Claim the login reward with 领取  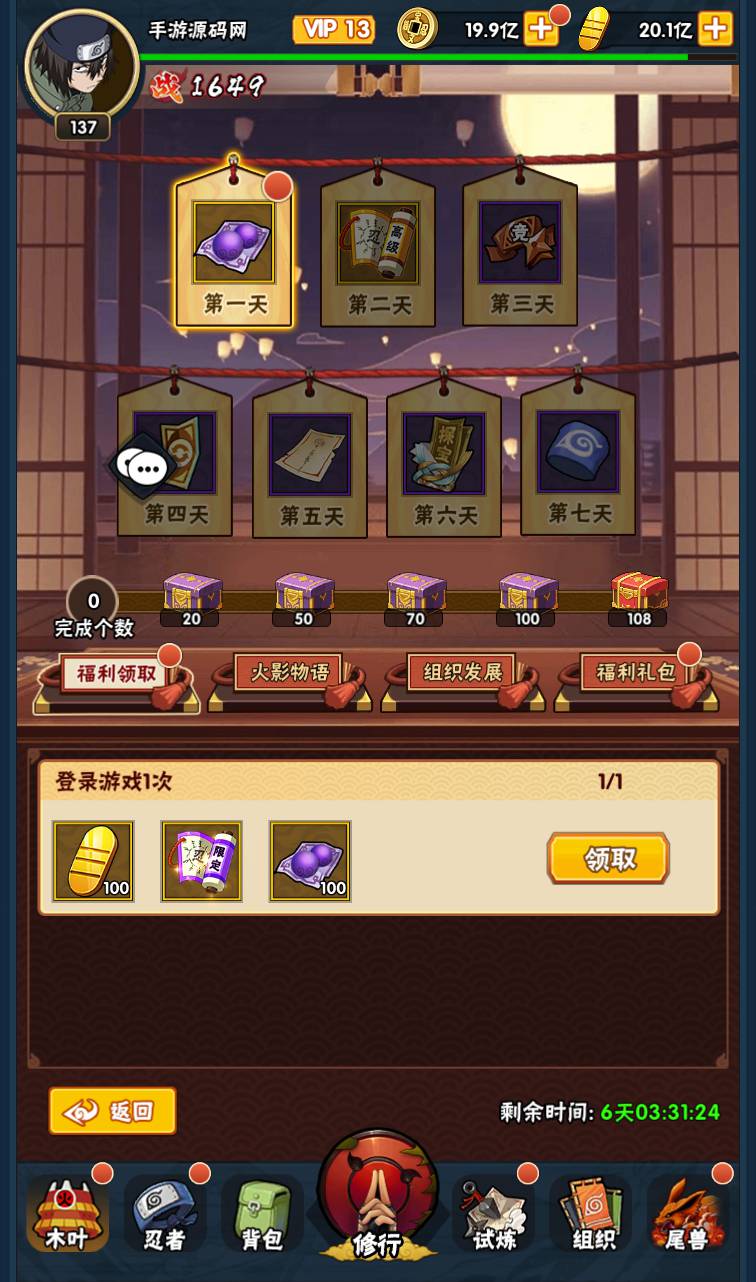608,858
